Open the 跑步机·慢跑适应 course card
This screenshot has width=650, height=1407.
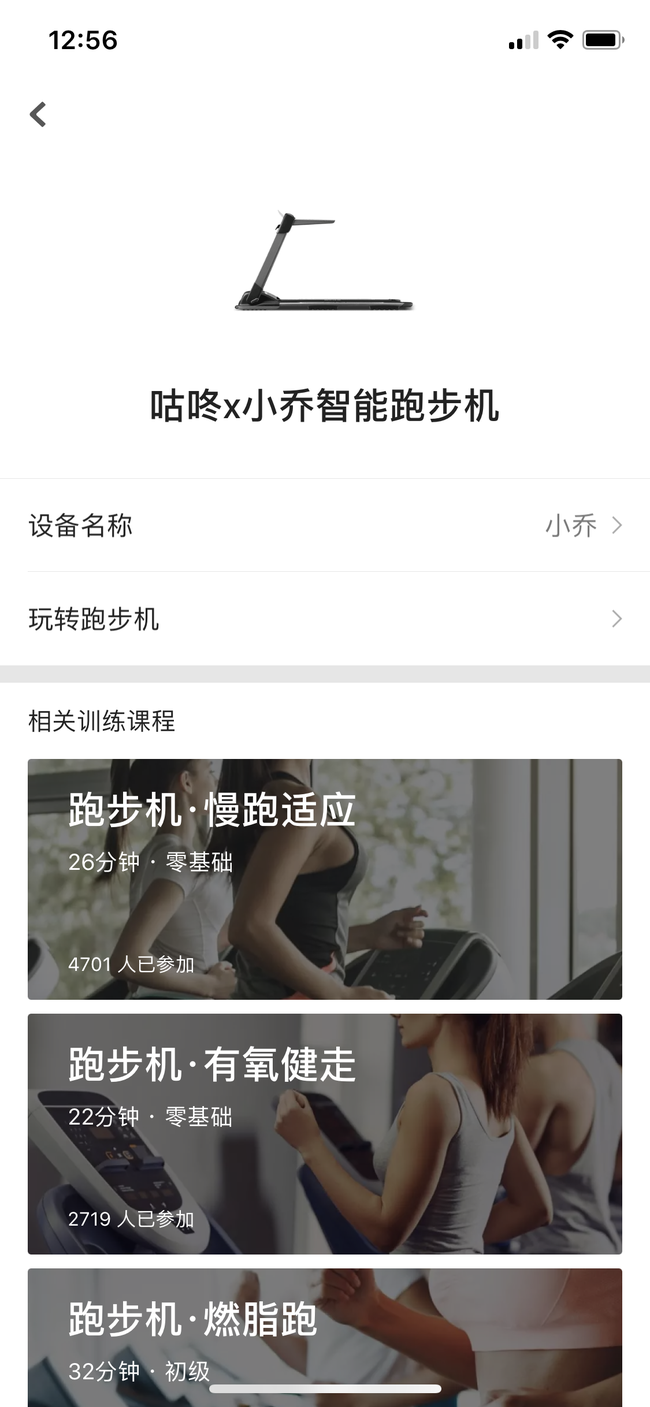(325, 879)
